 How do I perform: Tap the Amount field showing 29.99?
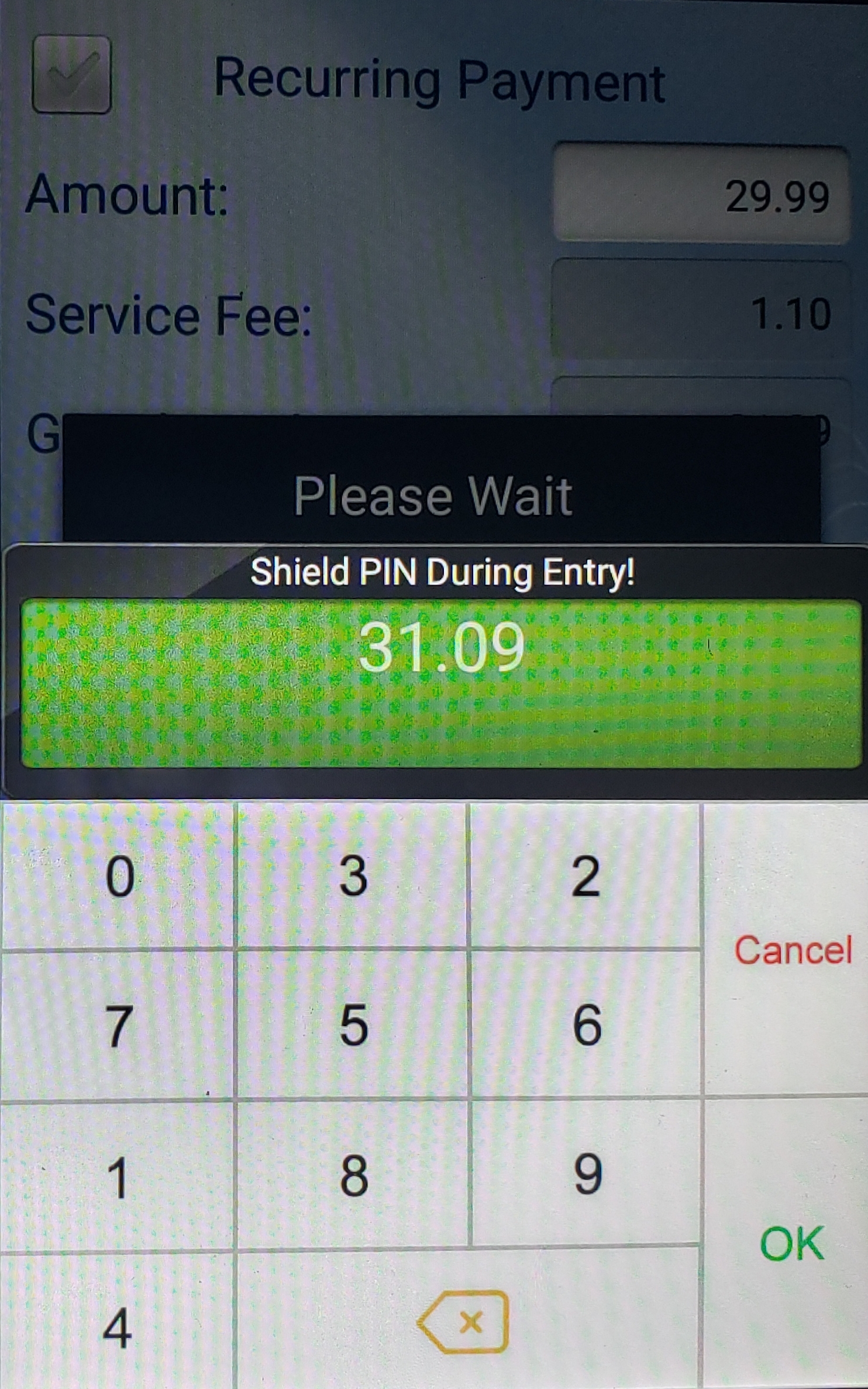[x=701, y=193]
